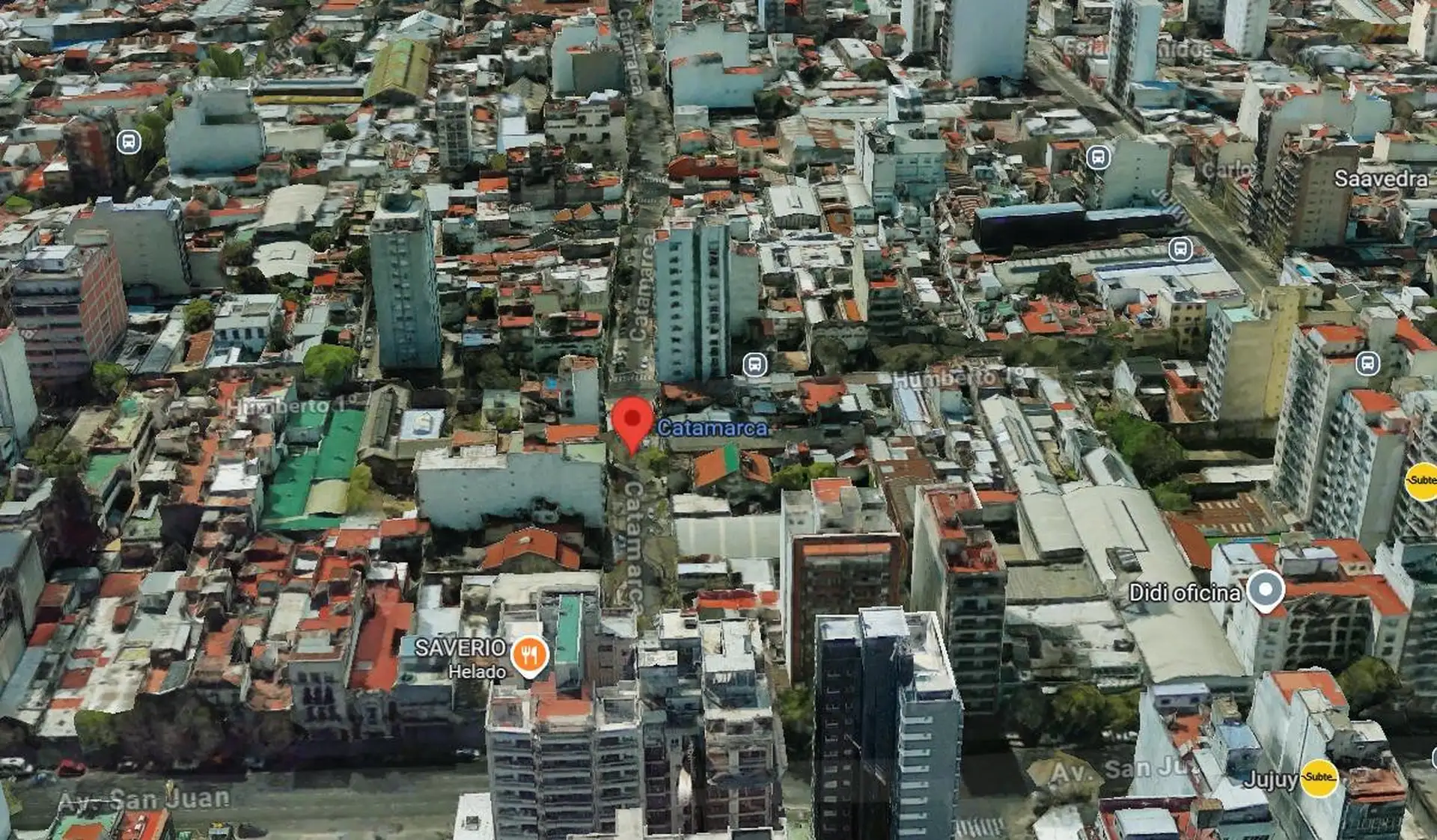This screenshot has width=1437, height=840.
Task: Select the Didi oficina place marker
Action: click(x=1265, y=590)
